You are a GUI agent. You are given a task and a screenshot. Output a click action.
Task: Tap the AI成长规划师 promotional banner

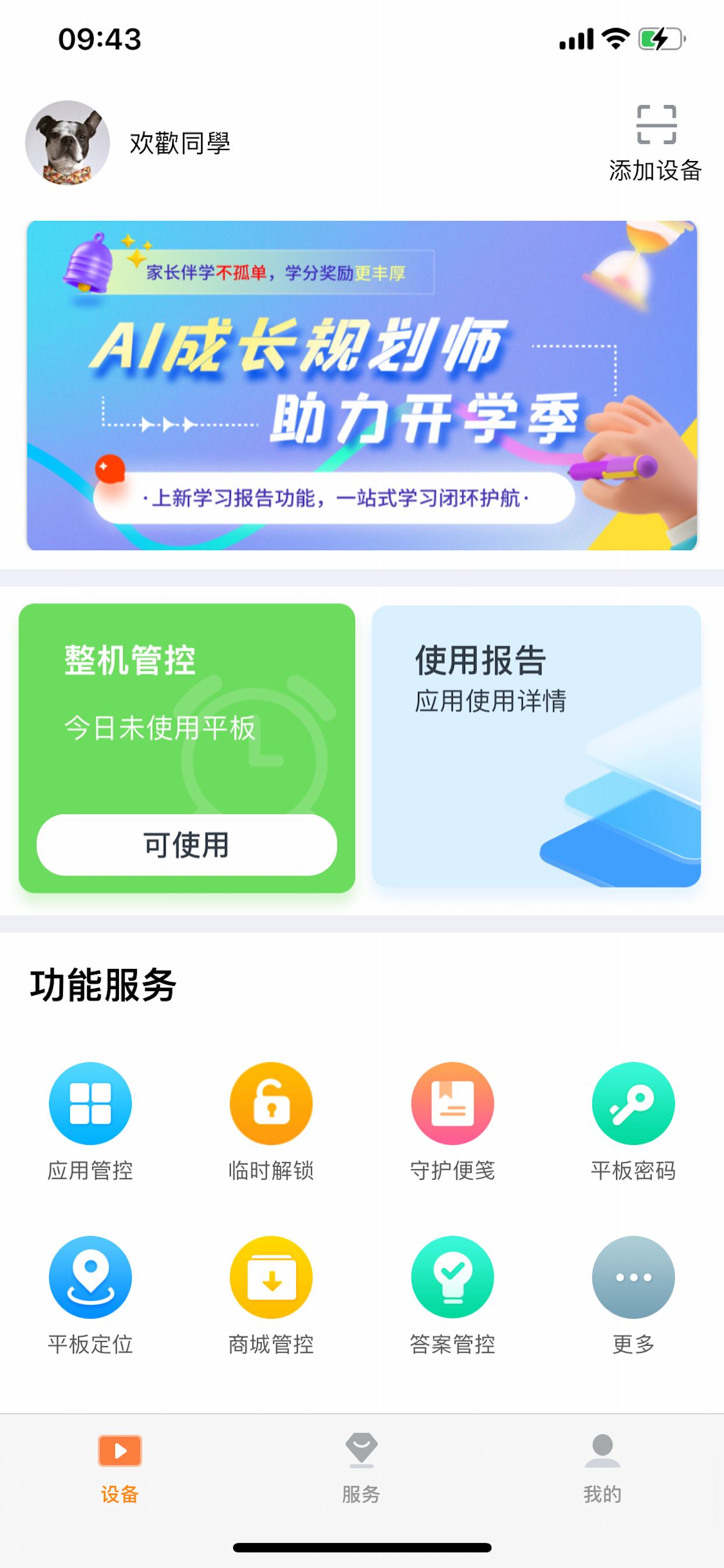[x=362, y=384]
